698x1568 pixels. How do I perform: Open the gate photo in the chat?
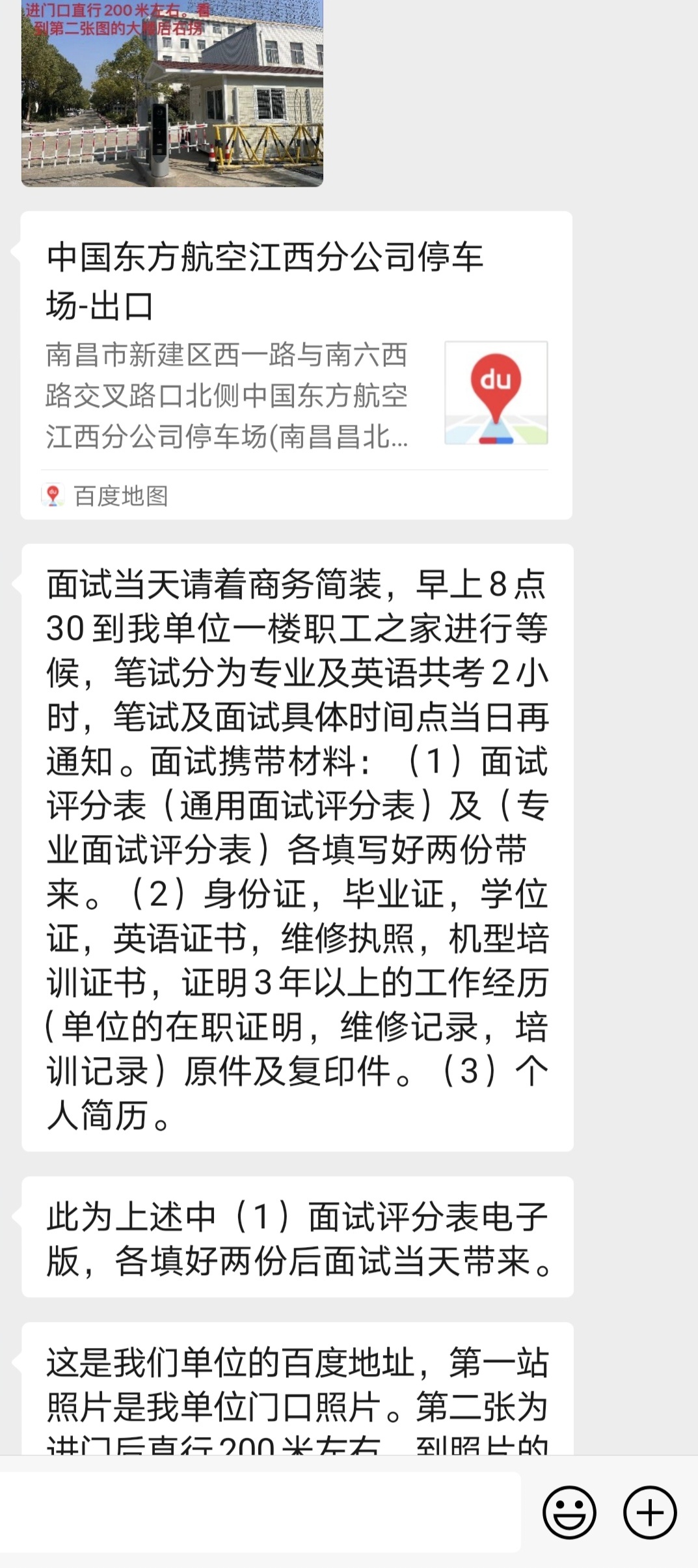172,93
